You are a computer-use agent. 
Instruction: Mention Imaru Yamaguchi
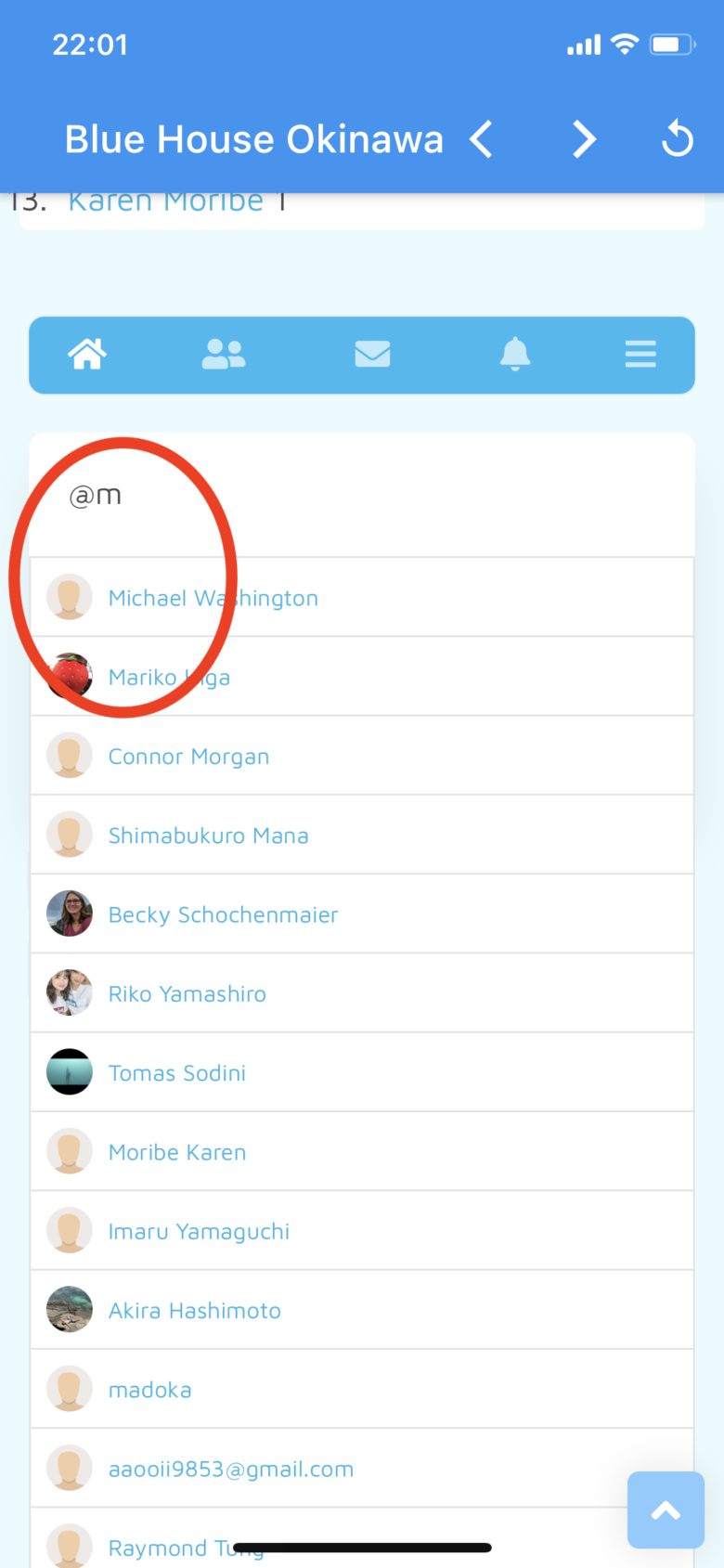199,1232
